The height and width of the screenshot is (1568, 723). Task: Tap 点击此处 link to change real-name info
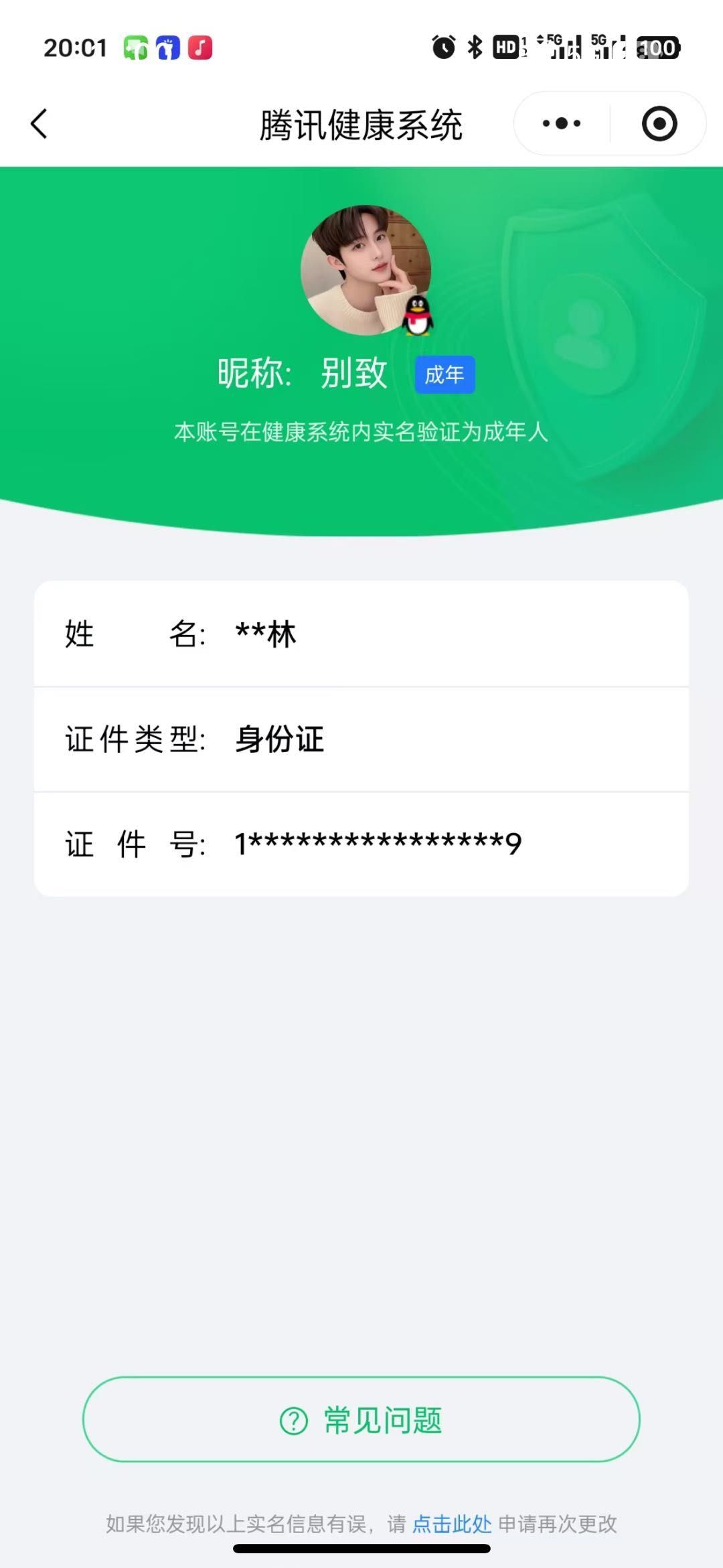[x=452, y=1524]
